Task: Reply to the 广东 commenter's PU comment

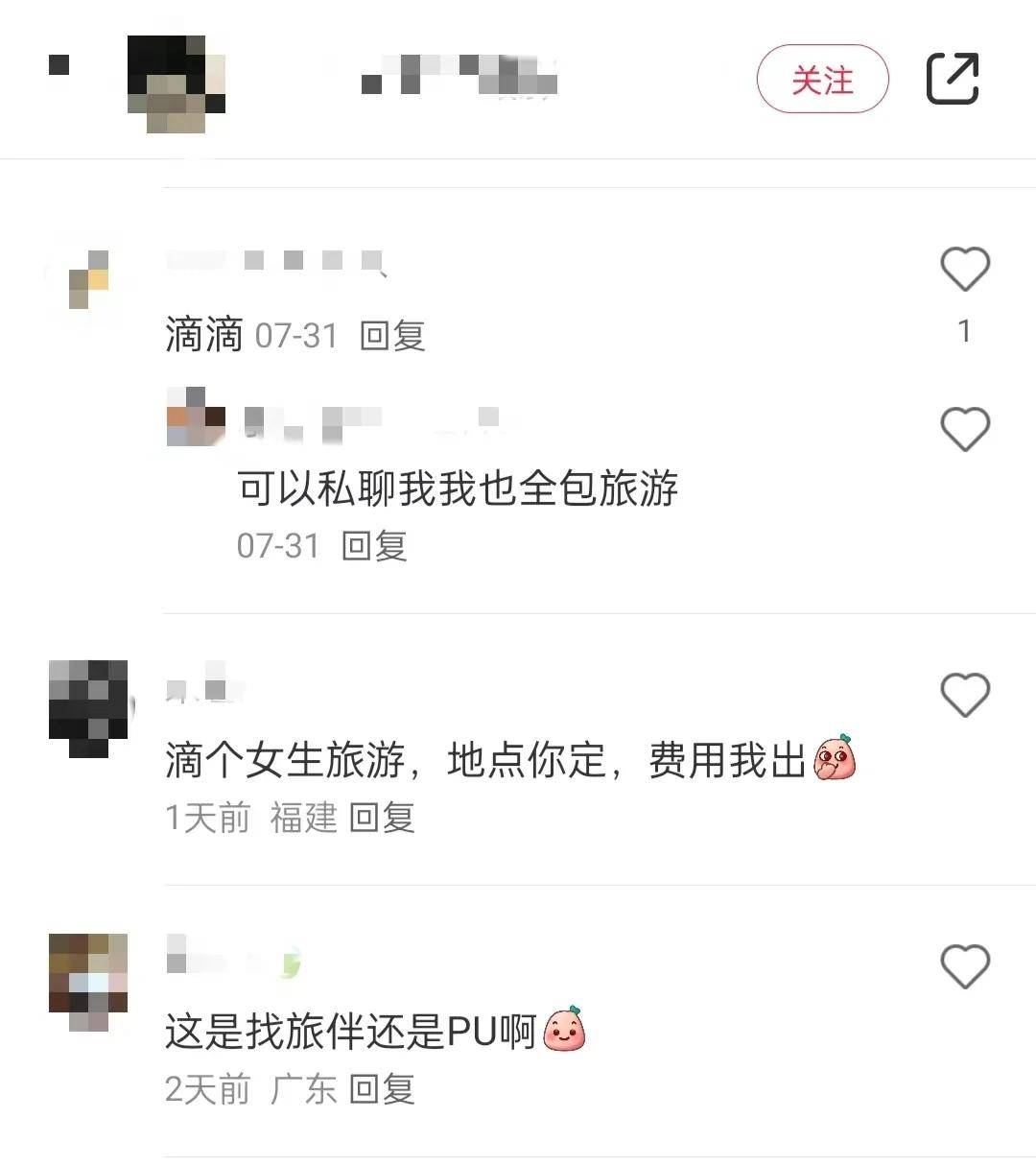Action: [382, 1089]
